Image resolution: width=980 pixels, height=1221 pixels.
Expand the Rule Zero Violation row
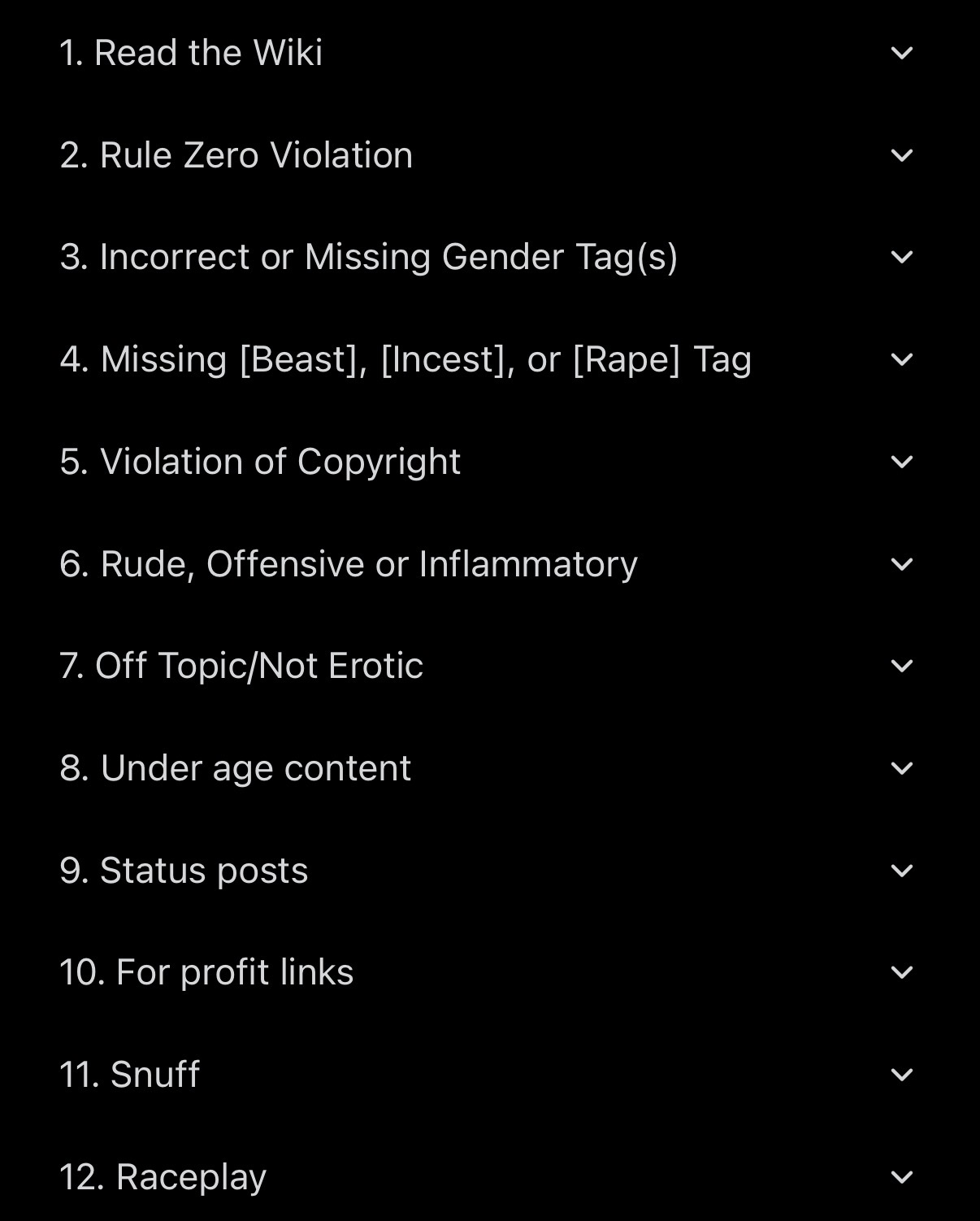(x=901, y=155)
